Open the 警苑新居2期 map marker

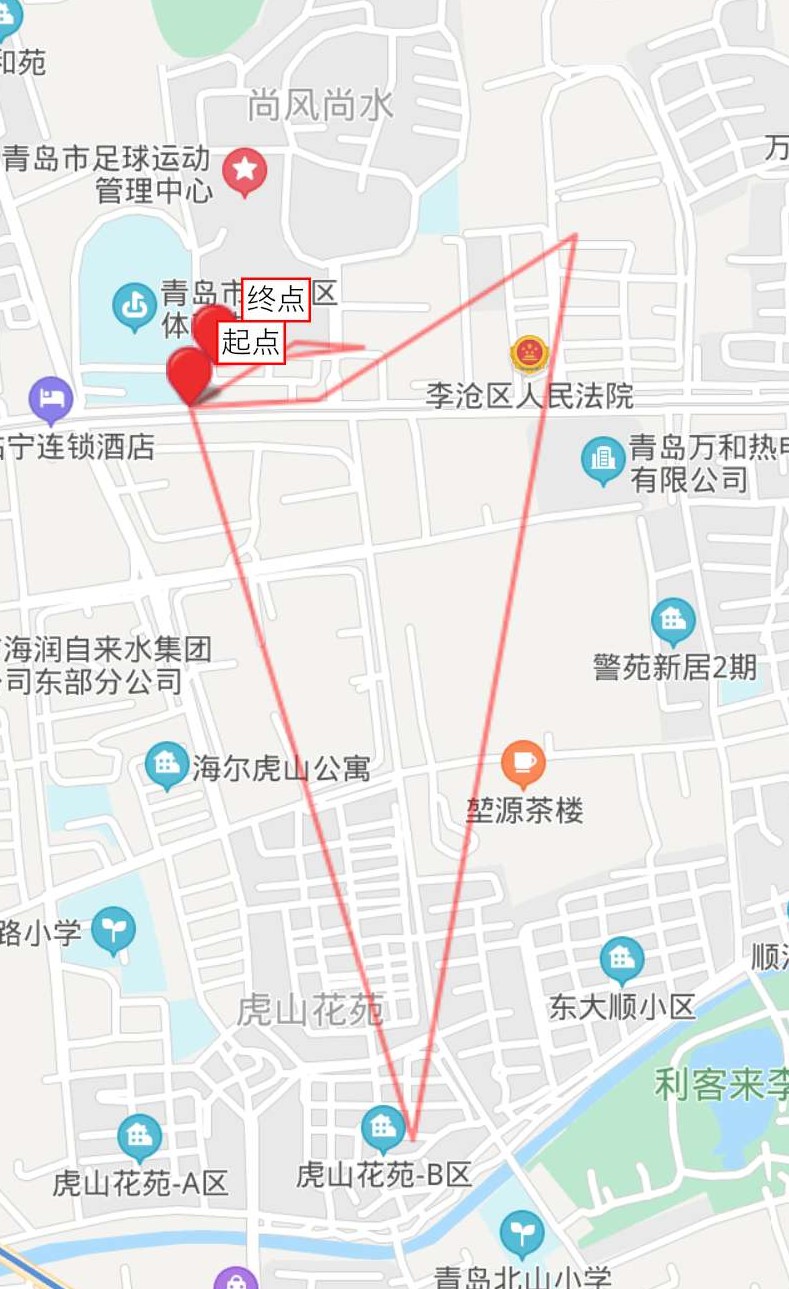pyautogui.click(x=673, y=622)
